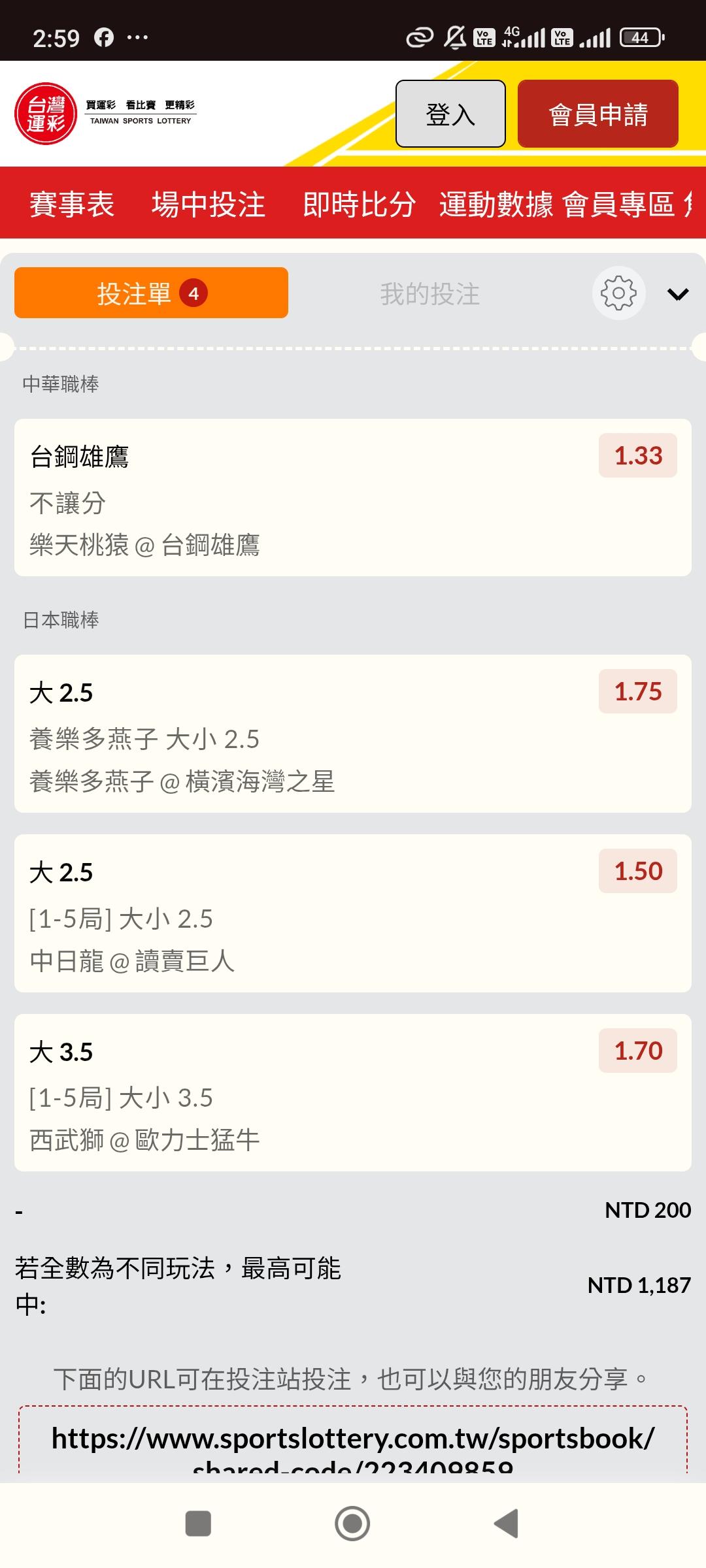Open bet slip settings gear
Viewport: 706px width, 1568px height.
pyautogui.click(x=618, y=293)
